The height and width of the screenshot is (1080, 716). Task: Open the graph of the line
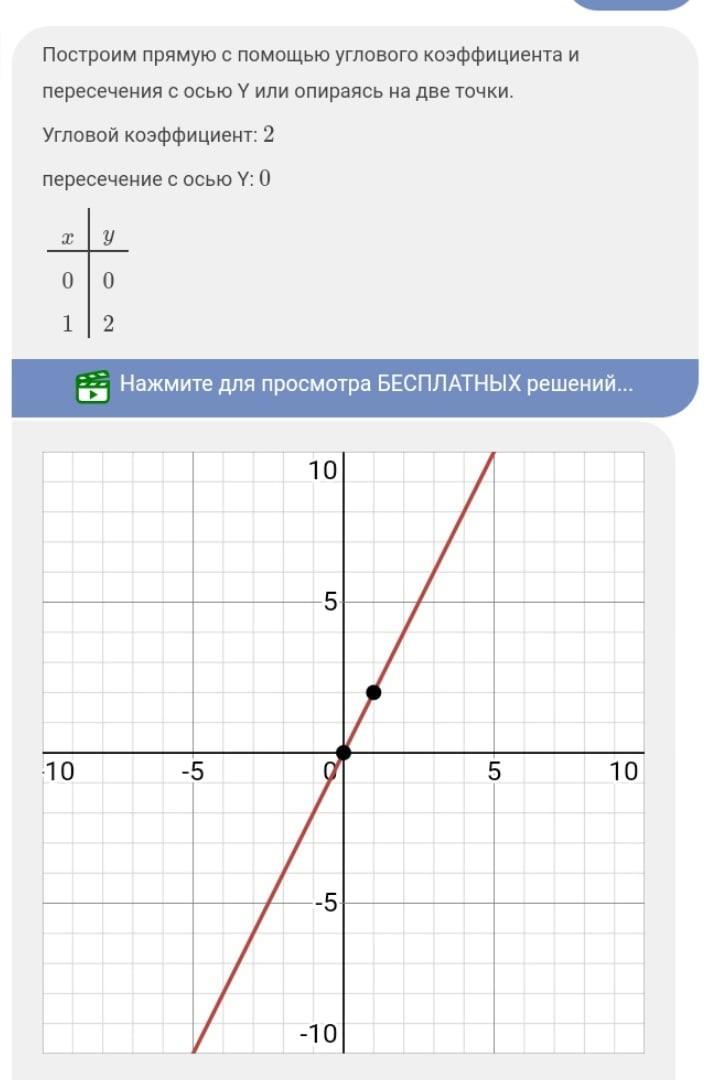tap(343, 752)
